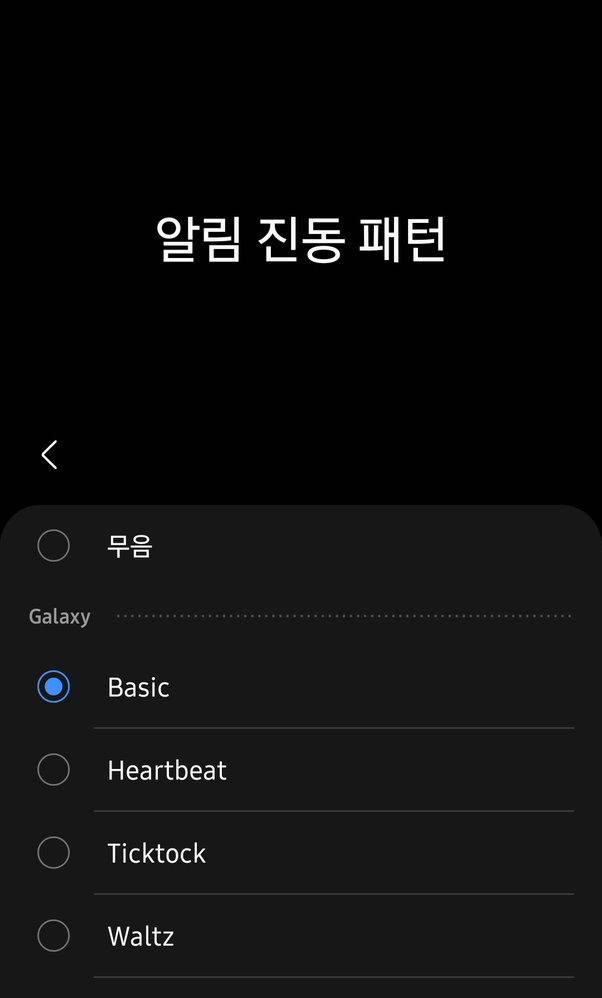Select the Heartbeat vibration pattern
This screenshot has height=998, width=602.
[53, 770]
